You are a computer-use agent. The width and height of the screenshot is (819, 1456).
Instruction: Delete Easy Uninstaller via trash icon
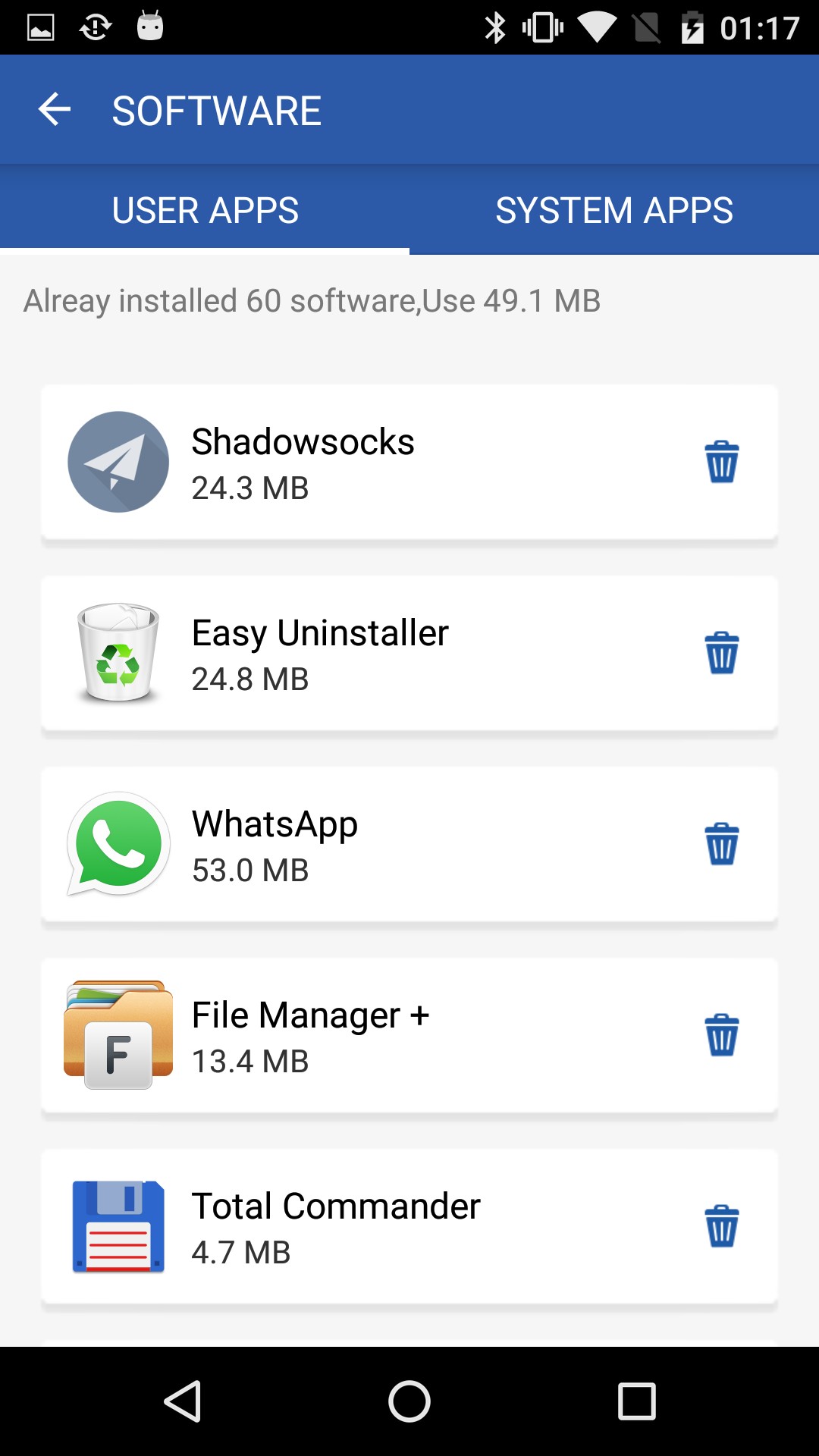pyautogui.click(x=722, y=653)
